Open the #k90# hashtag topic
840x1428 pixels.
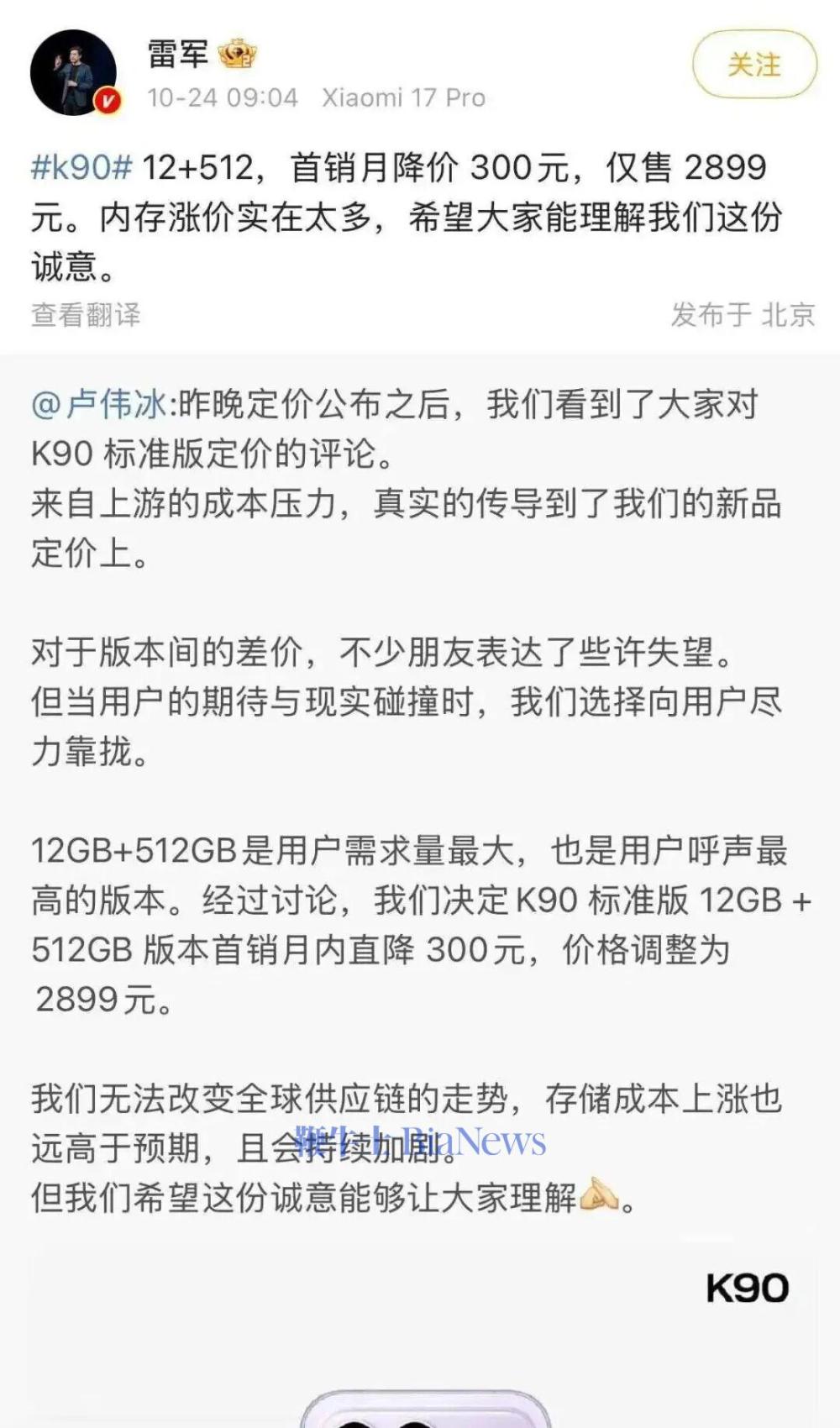[81, 167]
